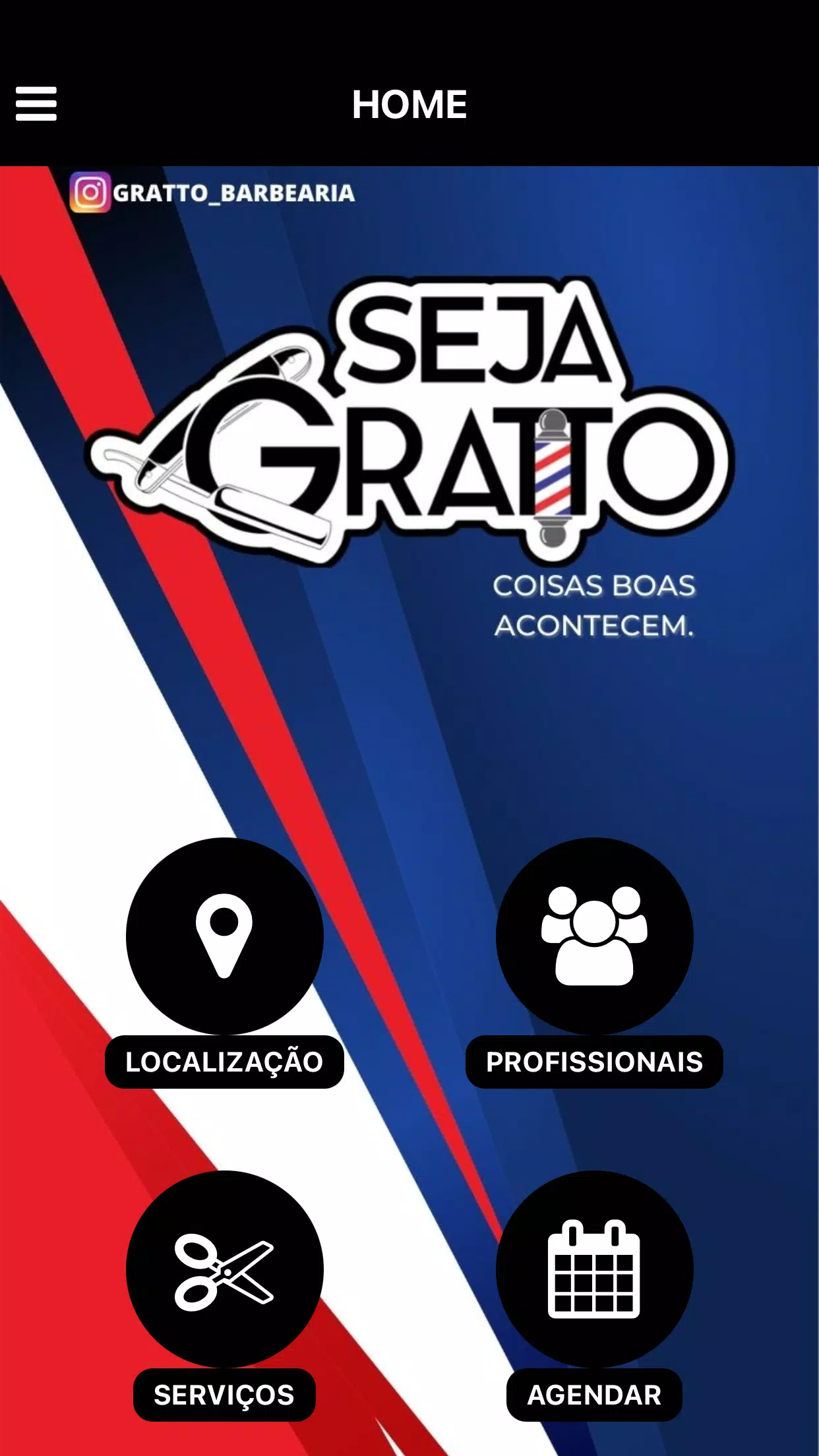Open the Localização map button

(224, 936)
